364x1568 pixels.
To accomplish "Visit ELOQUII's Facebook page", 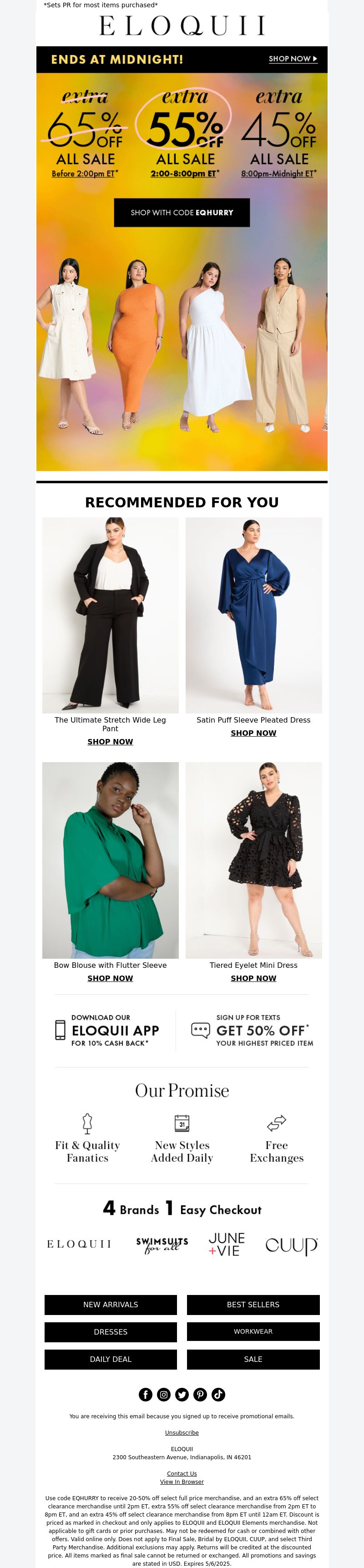I will click(146, 1395).
